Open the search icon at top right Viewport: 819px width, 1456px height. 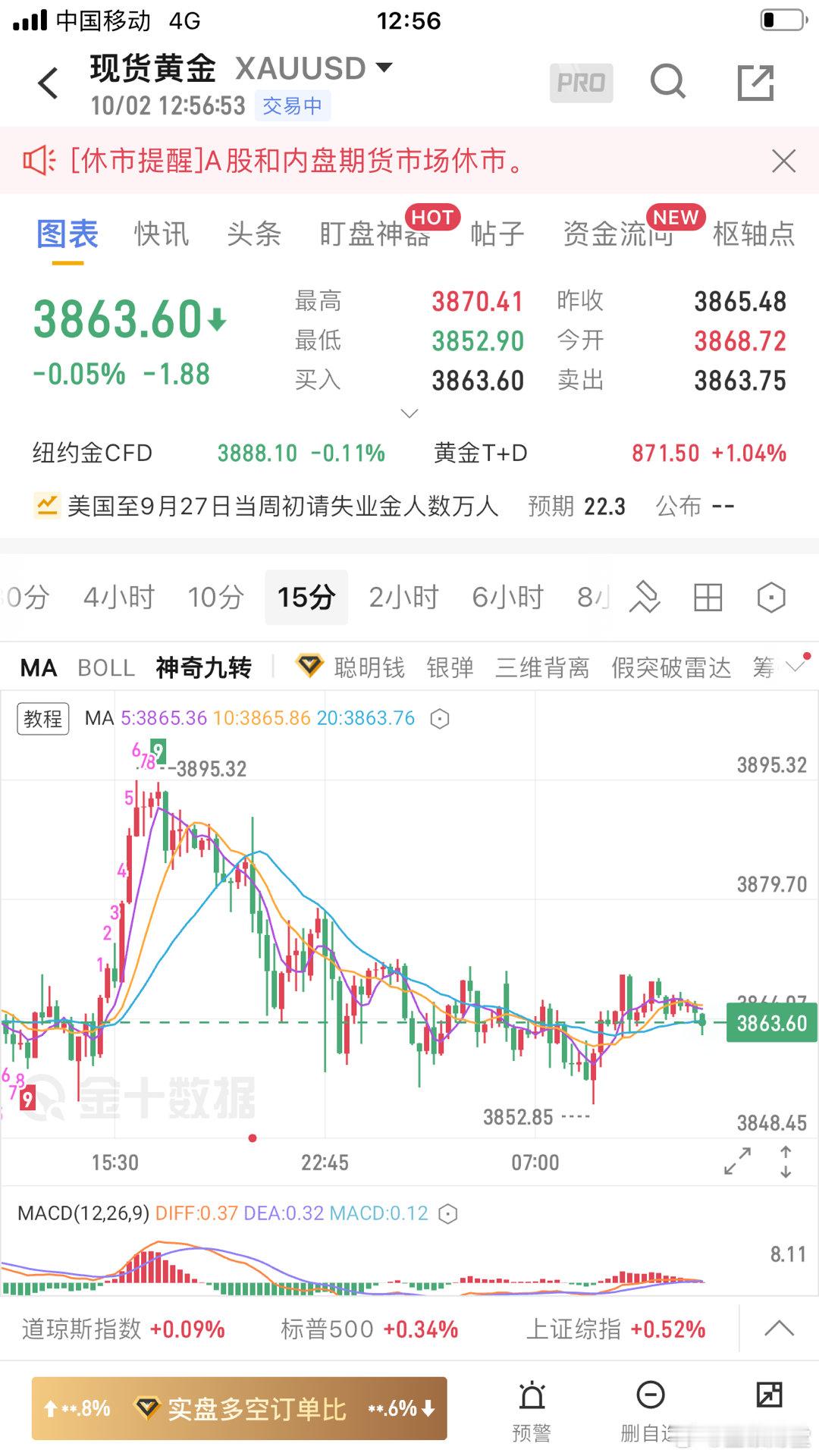pyautogui.click(x=667, y=82)
